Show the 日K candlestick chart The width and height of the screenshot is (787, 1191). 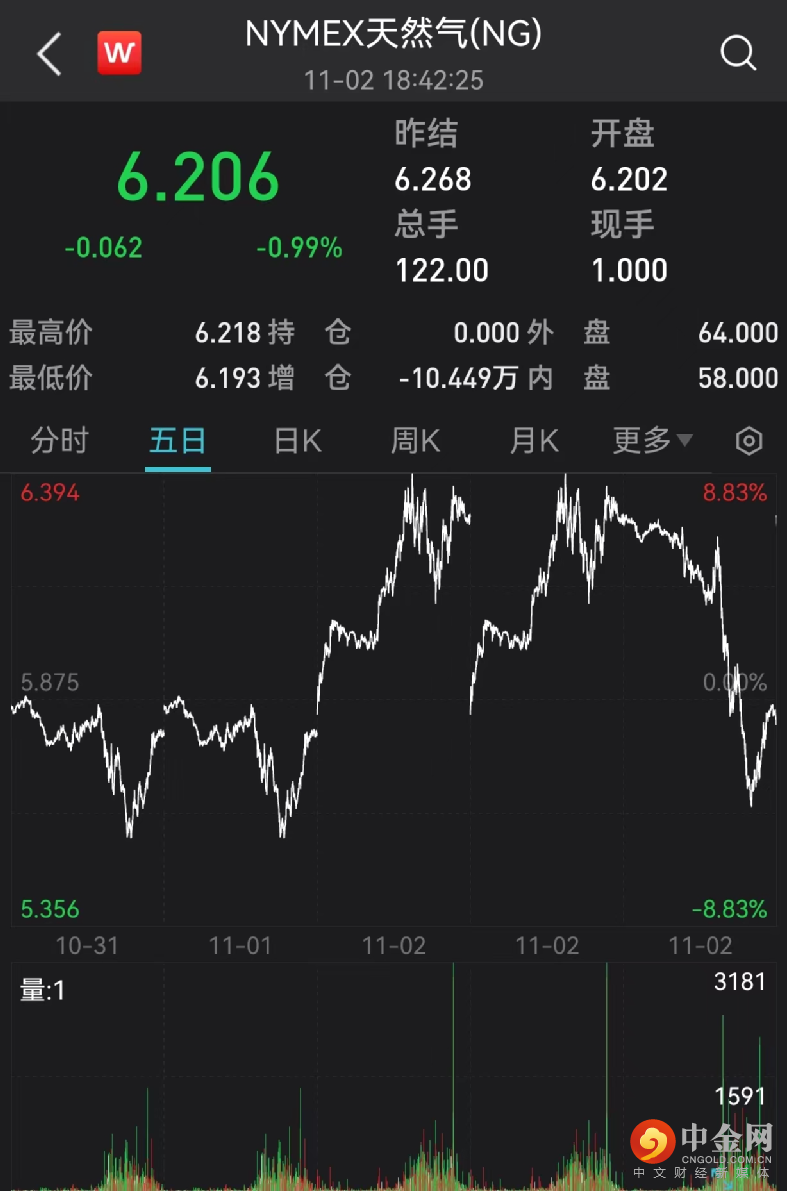[x=297, y=440]
